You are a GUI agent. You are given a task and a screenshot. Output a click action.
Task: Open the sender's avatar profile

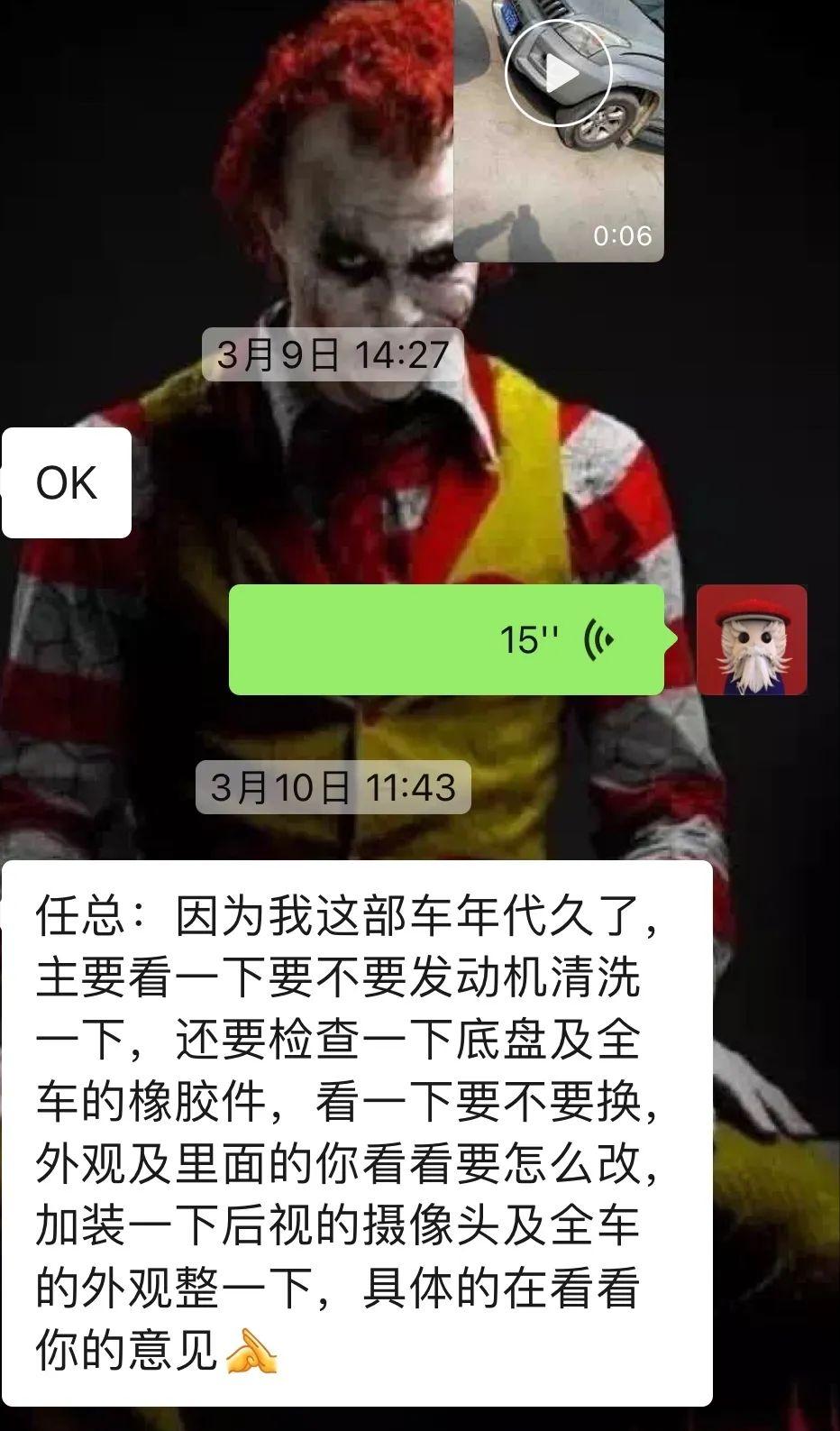tap(752, 640)
